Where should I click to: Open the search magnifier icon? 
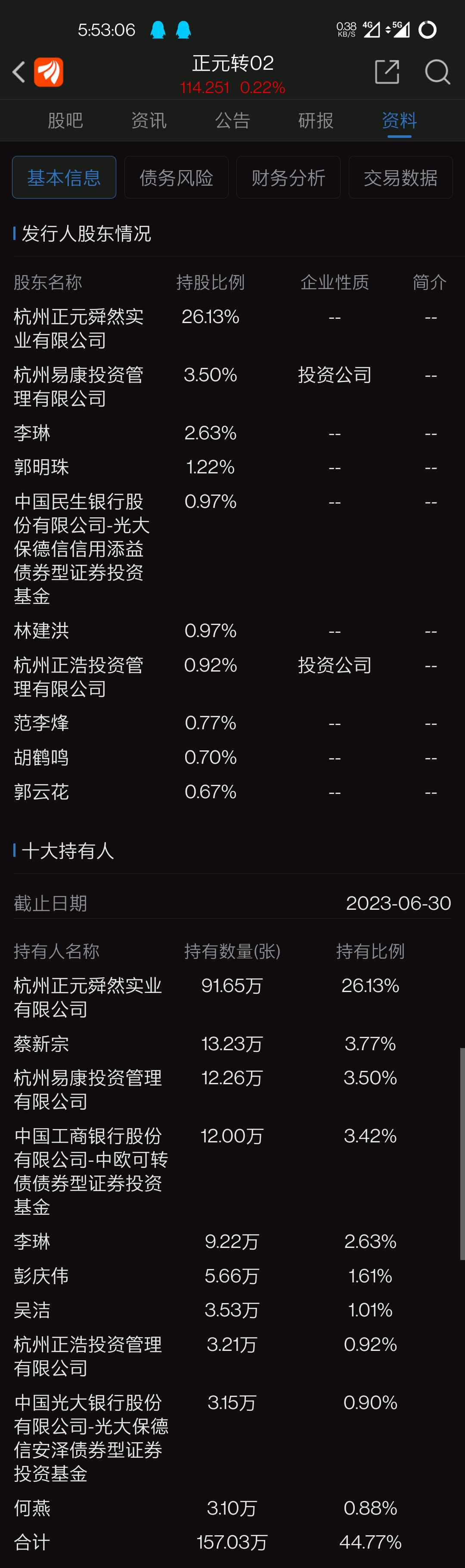point(437,72)
